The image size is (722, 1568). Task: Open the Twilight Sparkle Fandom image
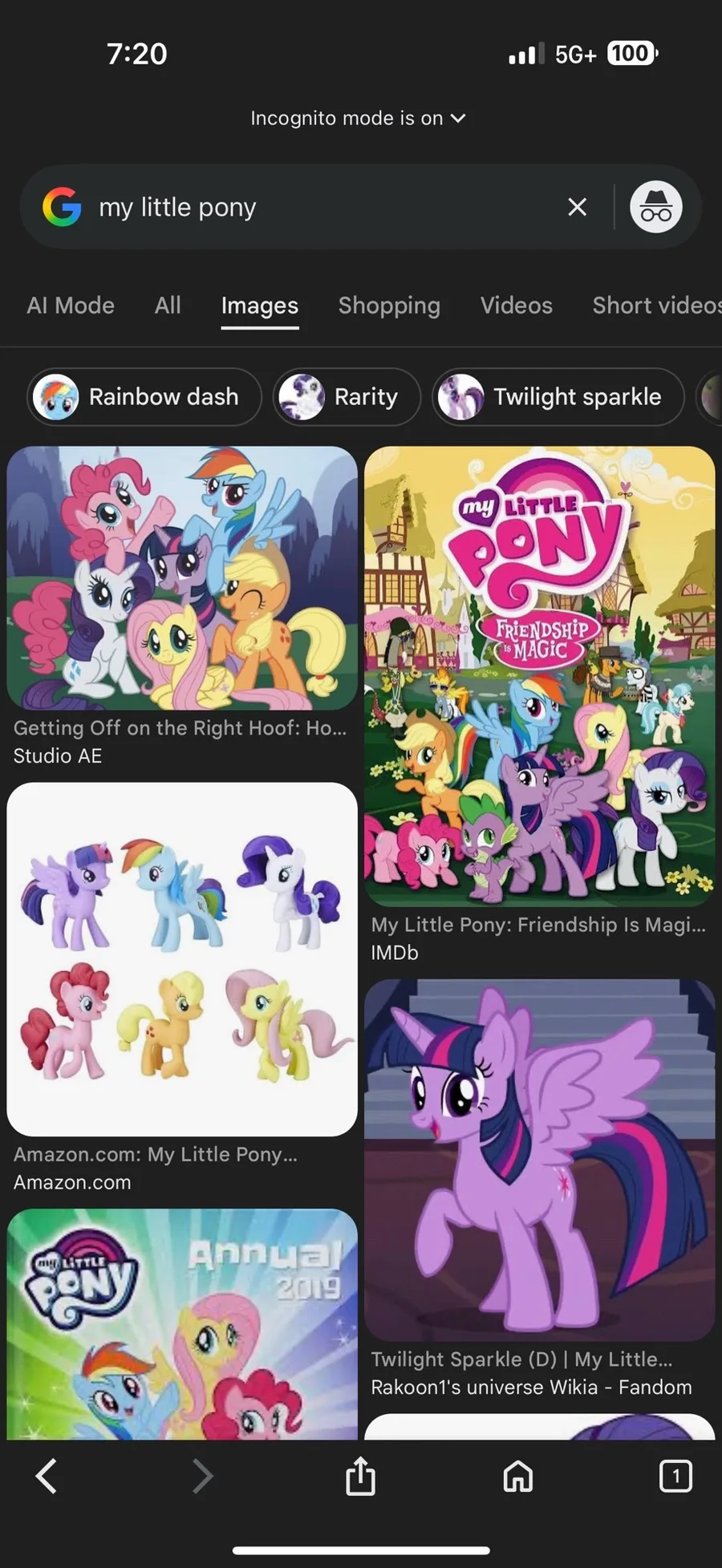click(540, 1160)
